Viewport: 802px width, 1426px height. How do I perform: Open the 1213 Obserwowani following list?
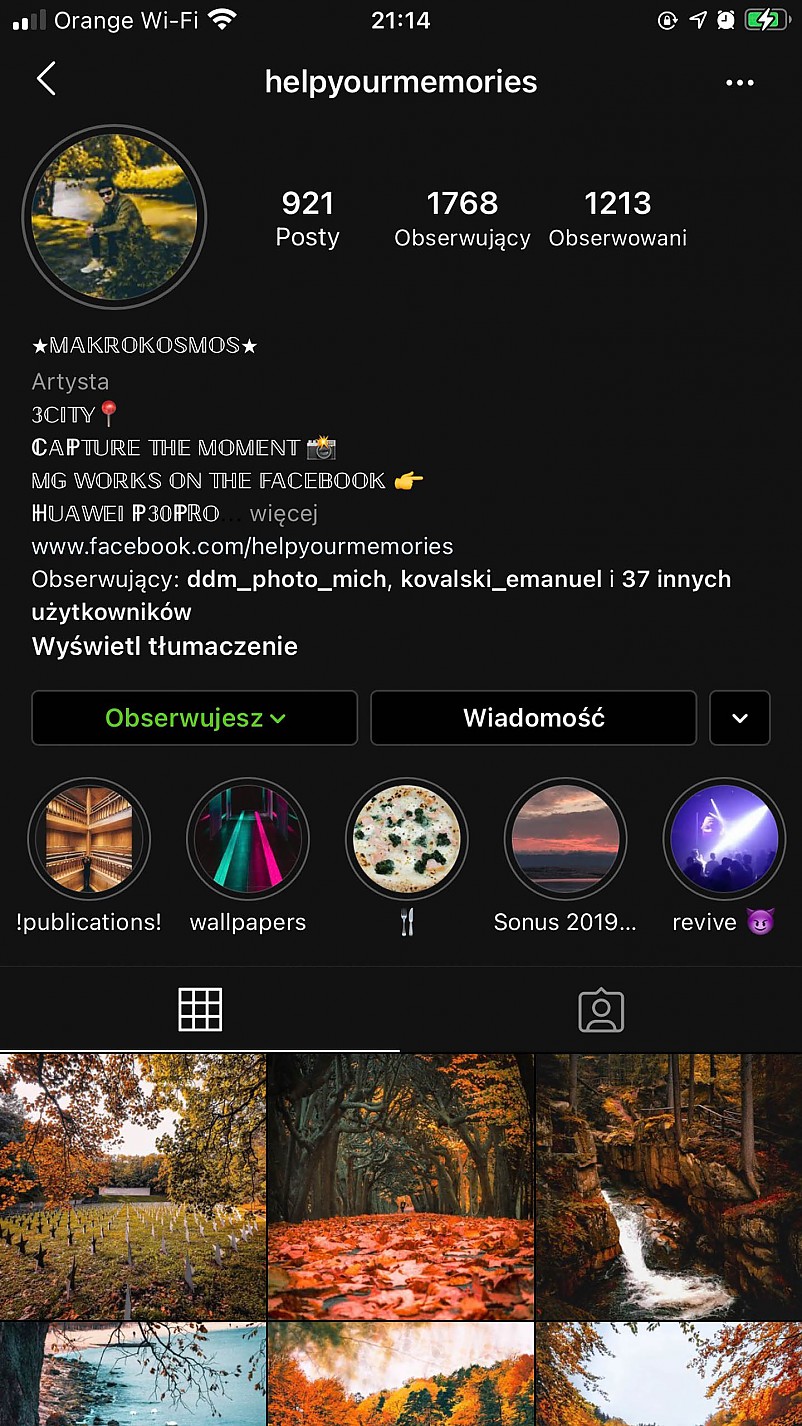pos(617,218)
